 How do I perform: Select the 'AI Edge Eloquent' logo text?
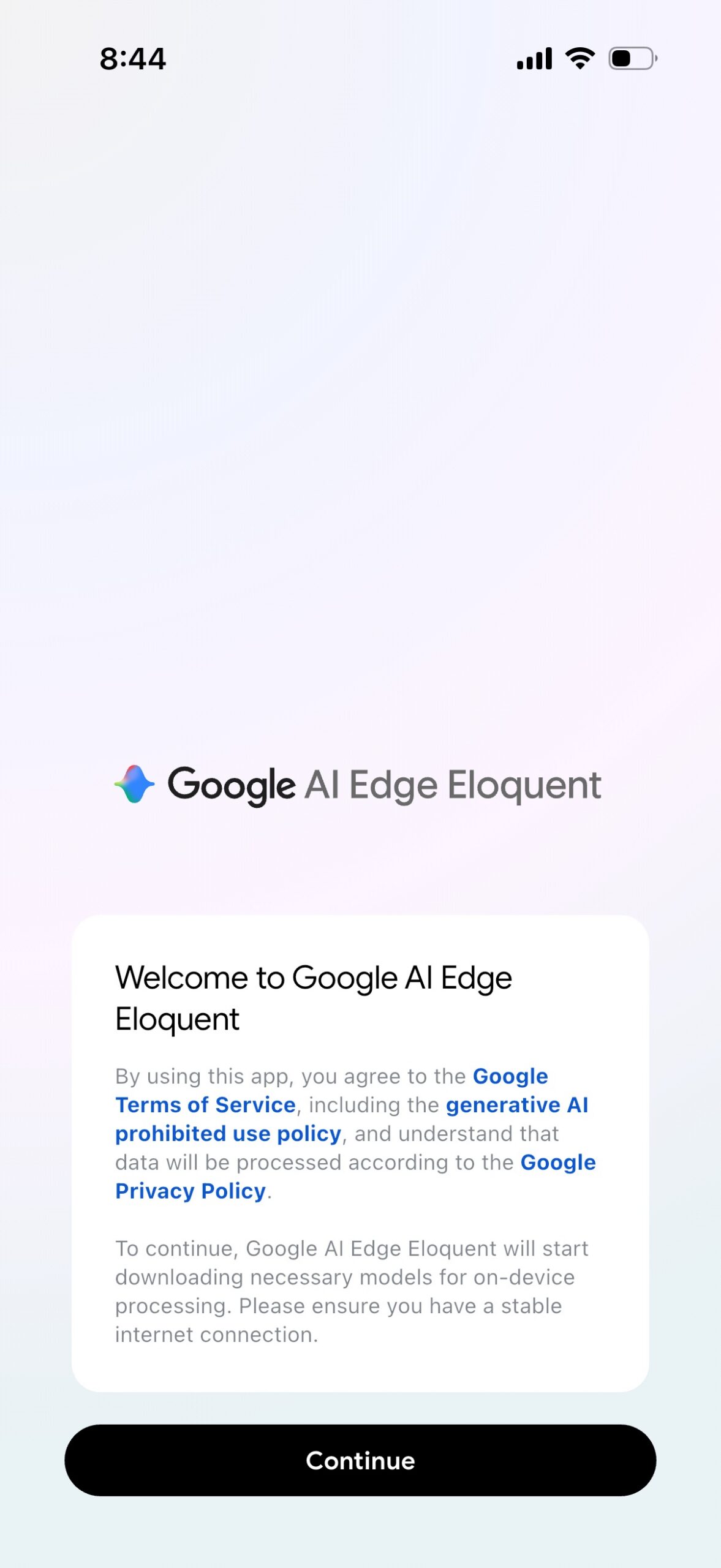[453, 786]
